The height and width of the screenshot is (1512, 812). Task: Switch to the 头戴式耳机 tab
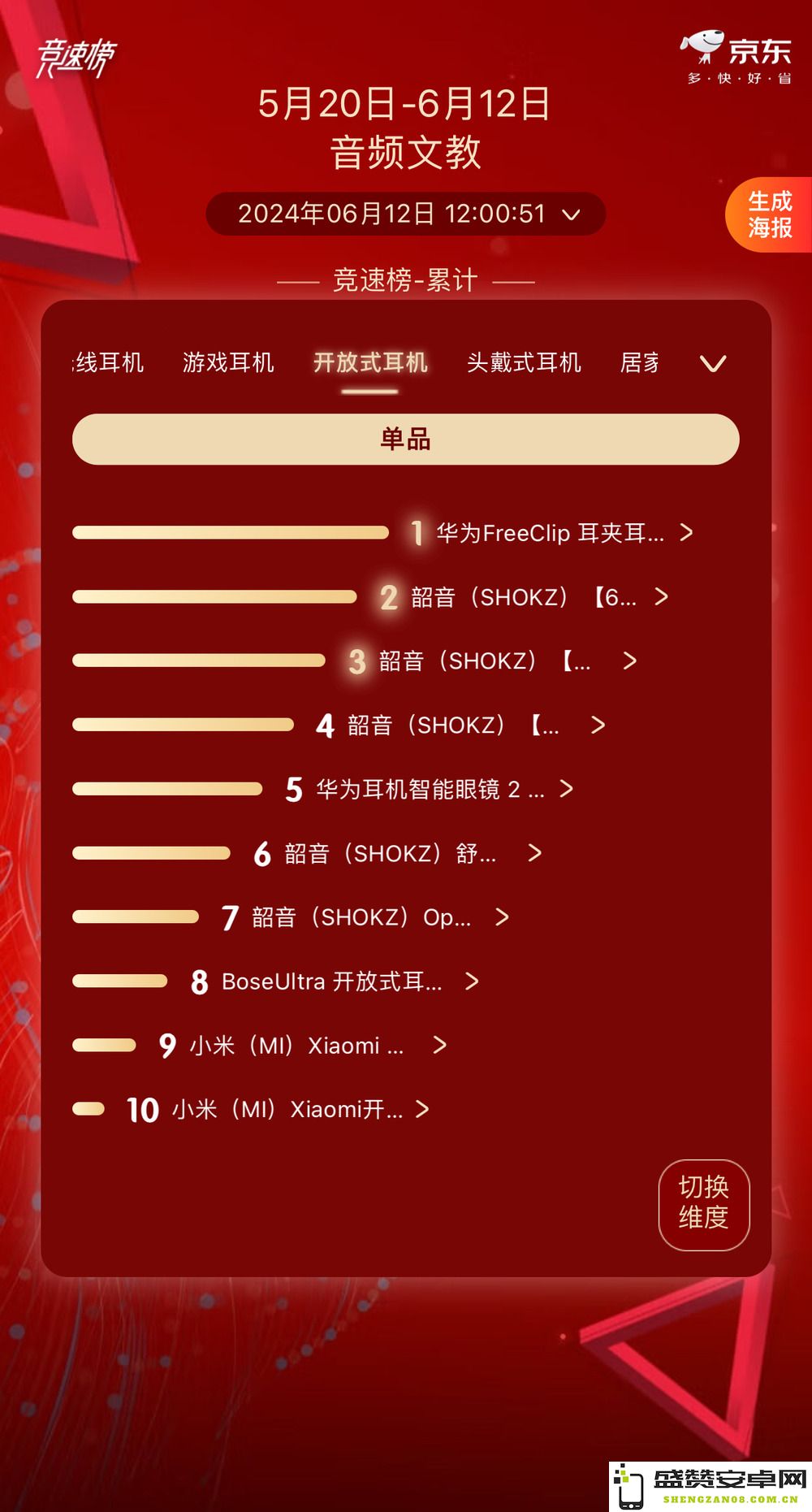[x=524, y=362]
